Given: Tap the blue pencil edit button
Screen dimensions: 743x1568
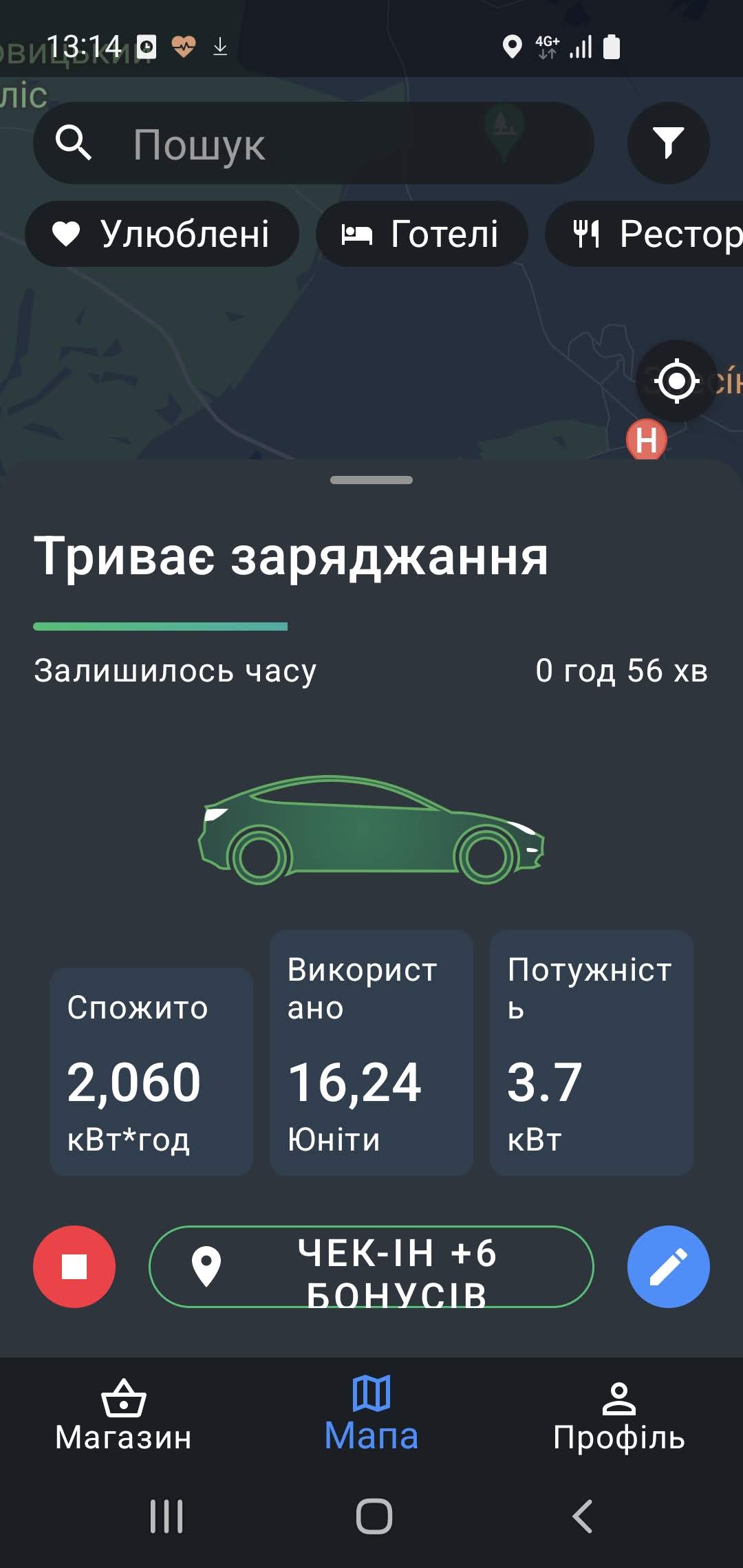Looking at the screenshot, I should click(x=668, y=1266).
